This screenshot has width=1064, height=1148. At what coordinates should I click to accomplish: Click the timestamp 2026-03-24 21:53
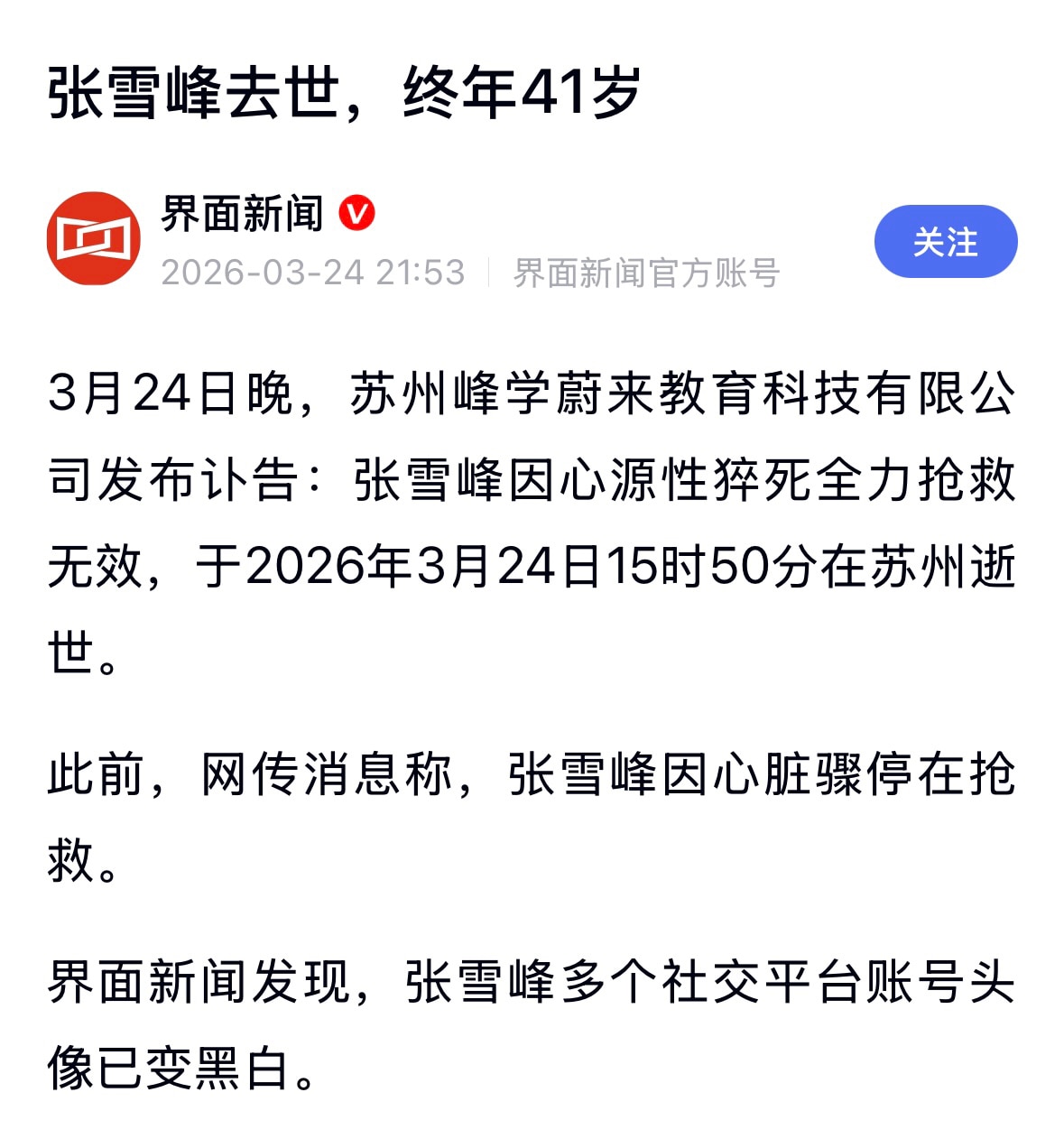point(310,270)
